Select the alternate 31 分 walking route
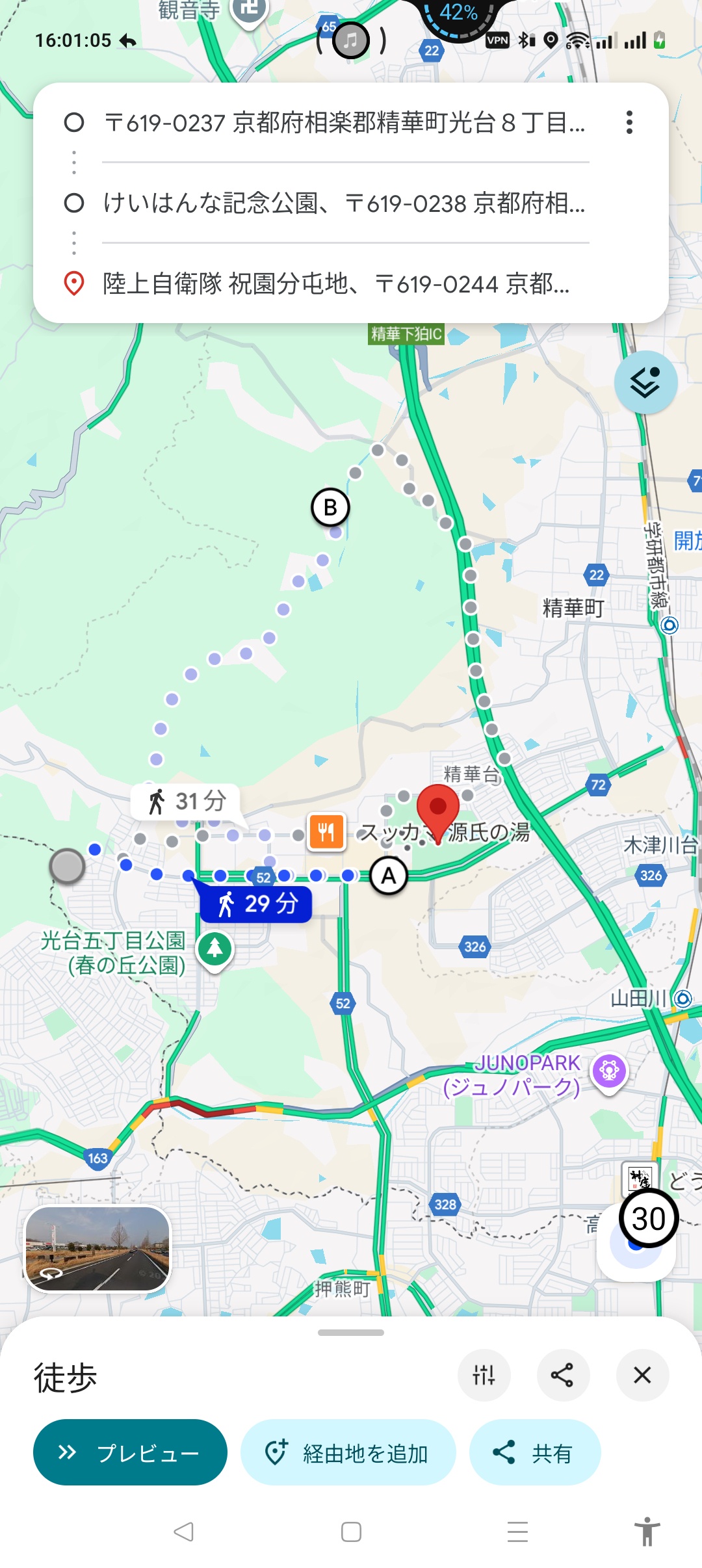This screenshot has width=702, height=1568. (x=186, y=802)
